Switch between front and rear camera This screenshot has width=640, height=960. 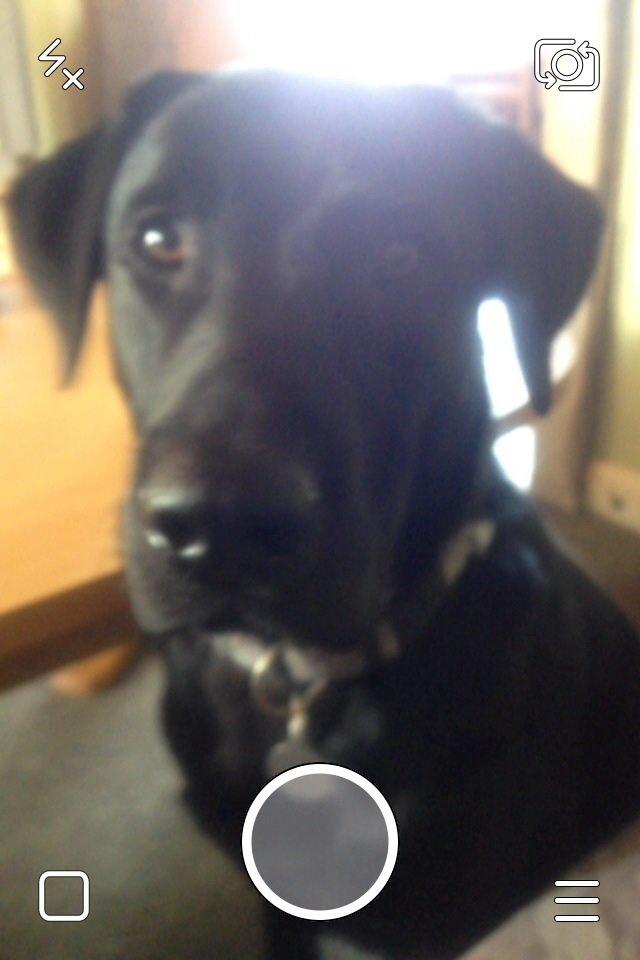566,65
